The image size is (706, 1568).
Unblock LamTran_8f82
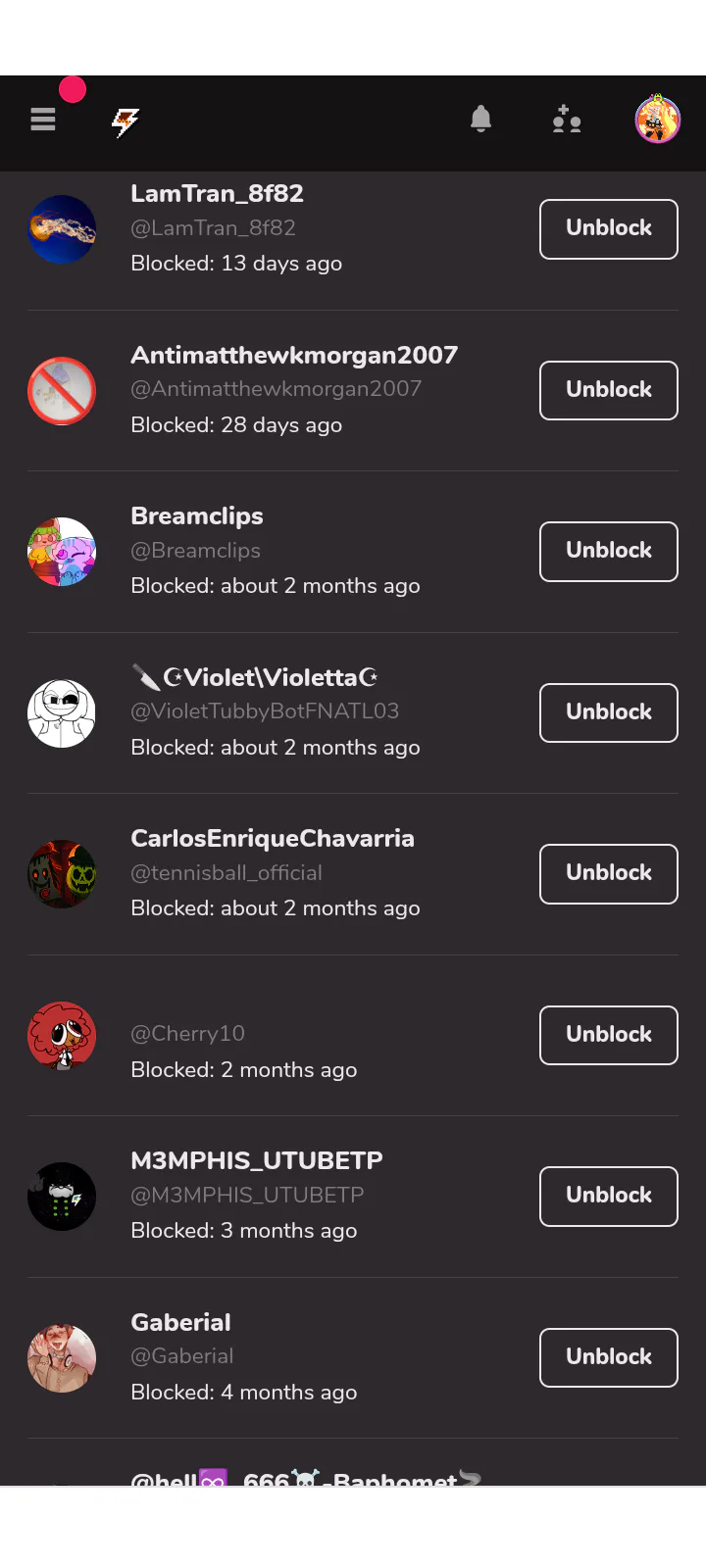coord(608,229)
